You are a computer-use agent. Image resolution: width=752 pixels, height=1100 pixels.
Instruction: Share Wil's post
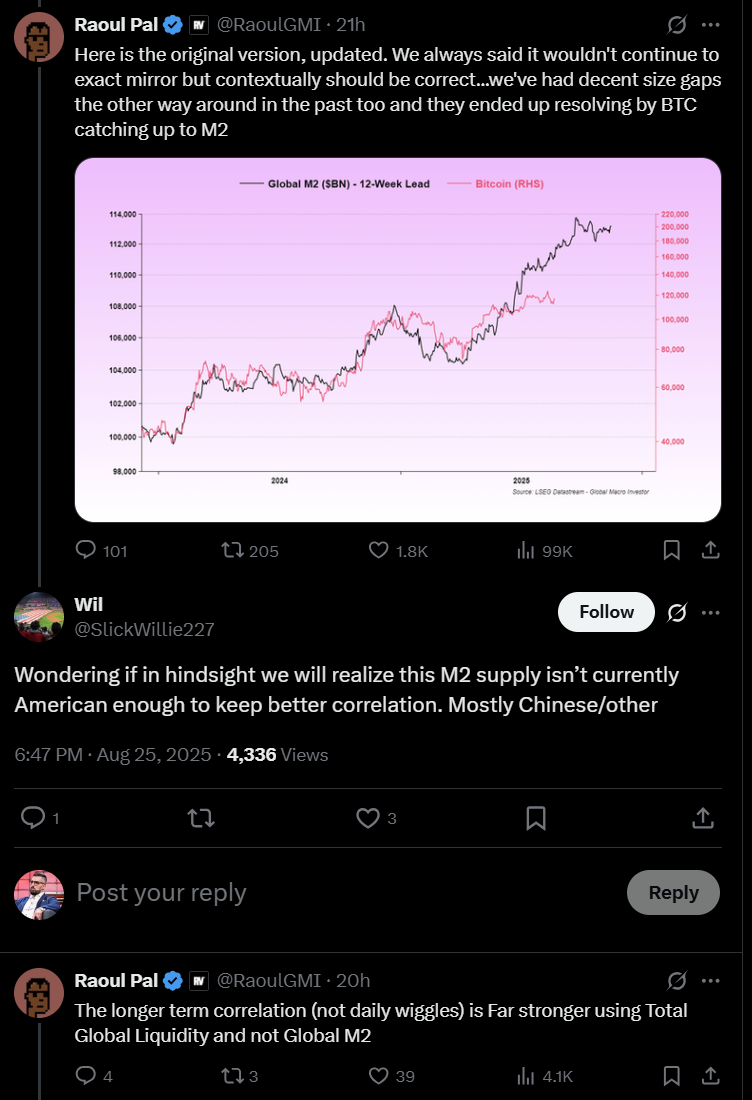(x=703, y=818)
